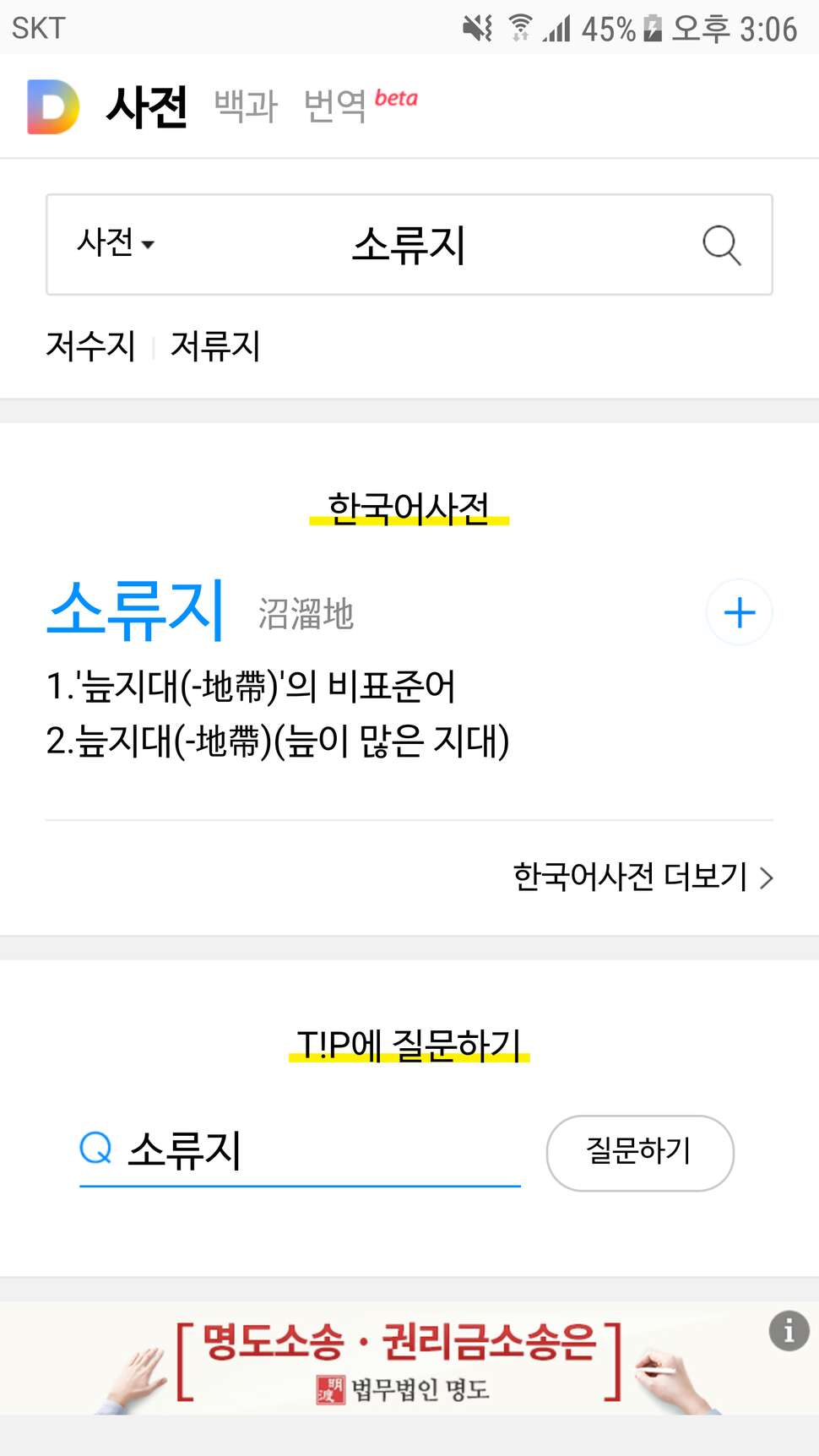This screenshot has height=1456, width=819.
Task: Open the 법무법인 명도 ad banner
Action: 401,1359
